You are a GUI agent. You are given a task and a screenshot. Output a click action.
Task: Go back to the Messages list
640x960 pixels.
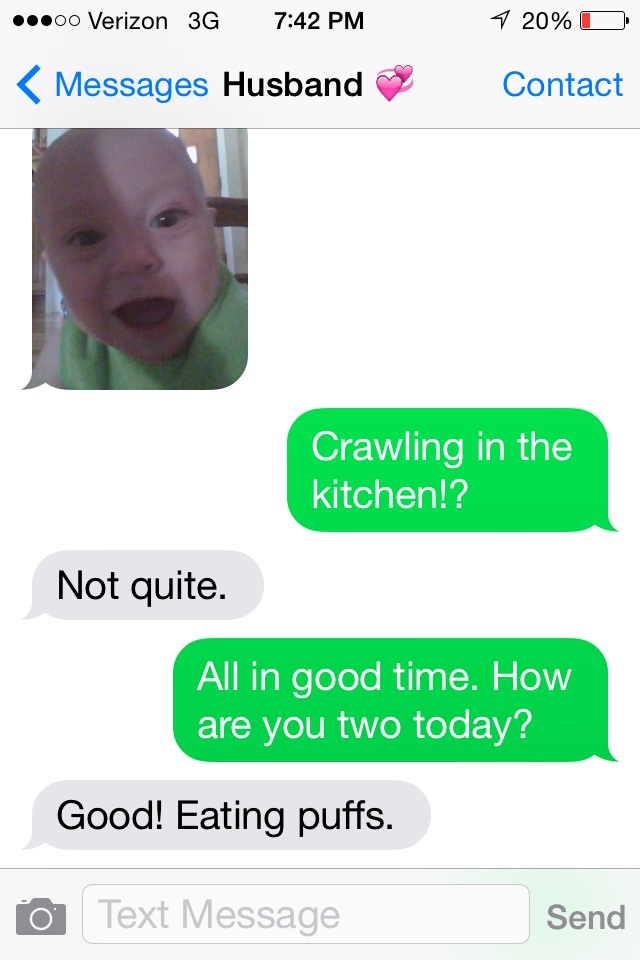(110, 86)
